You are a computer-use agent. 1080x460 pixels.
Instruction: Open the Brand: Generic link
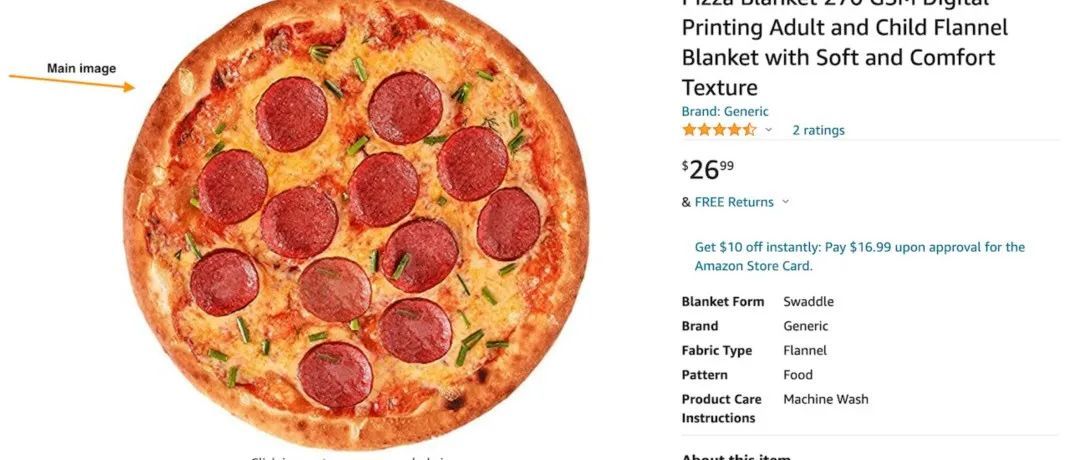click(725, 111)
